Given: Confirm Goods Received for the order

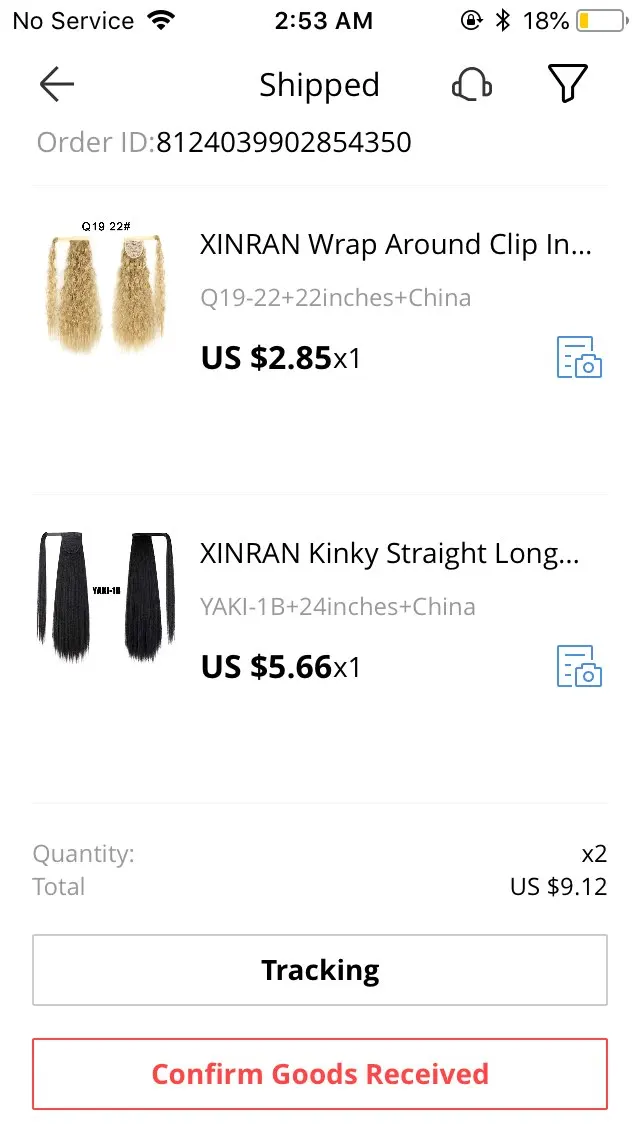Looking at the screenshot, I should point(320,1074).
